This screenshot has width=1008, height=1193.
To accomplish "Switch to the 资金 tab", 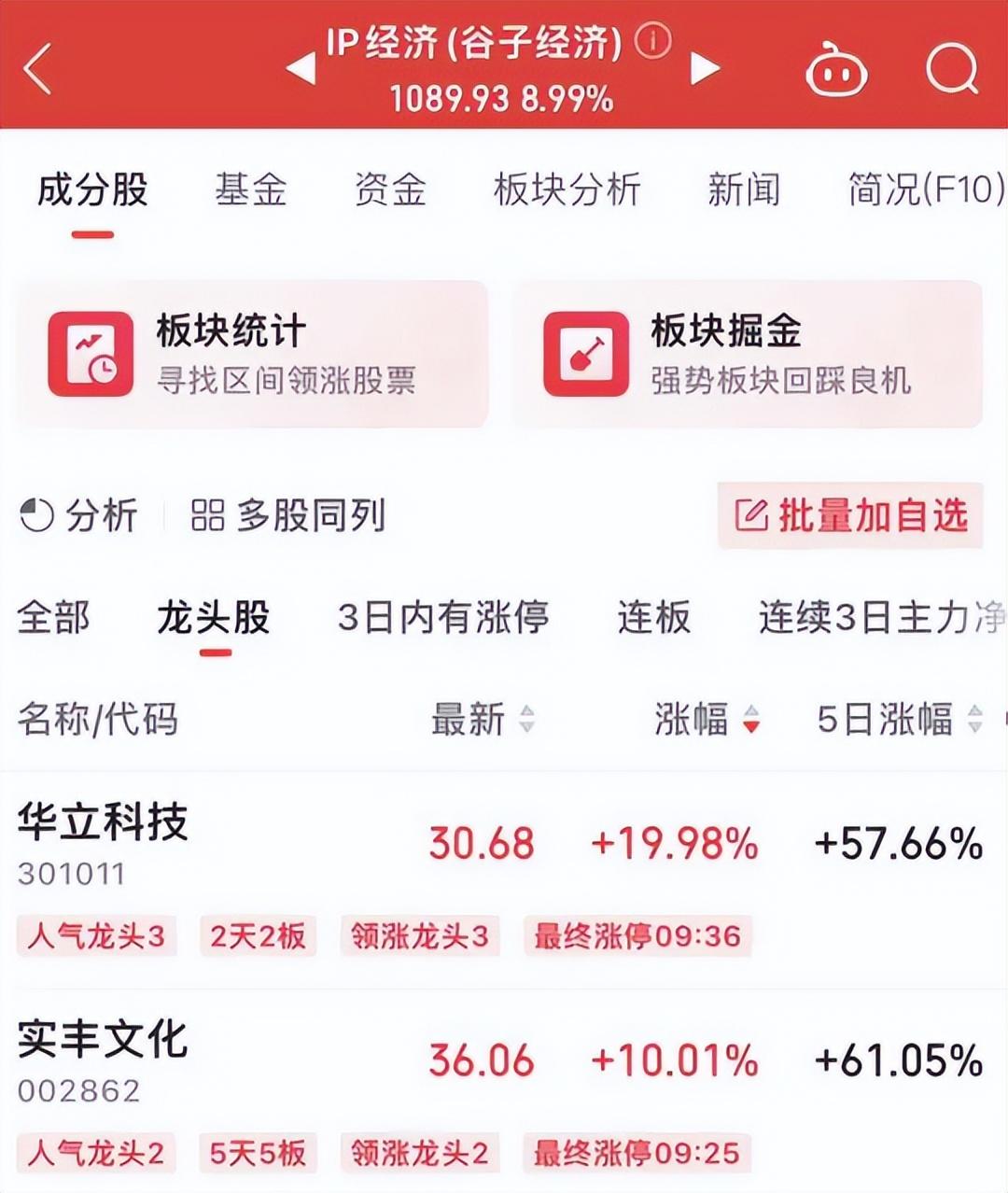I will coord(389,189).
